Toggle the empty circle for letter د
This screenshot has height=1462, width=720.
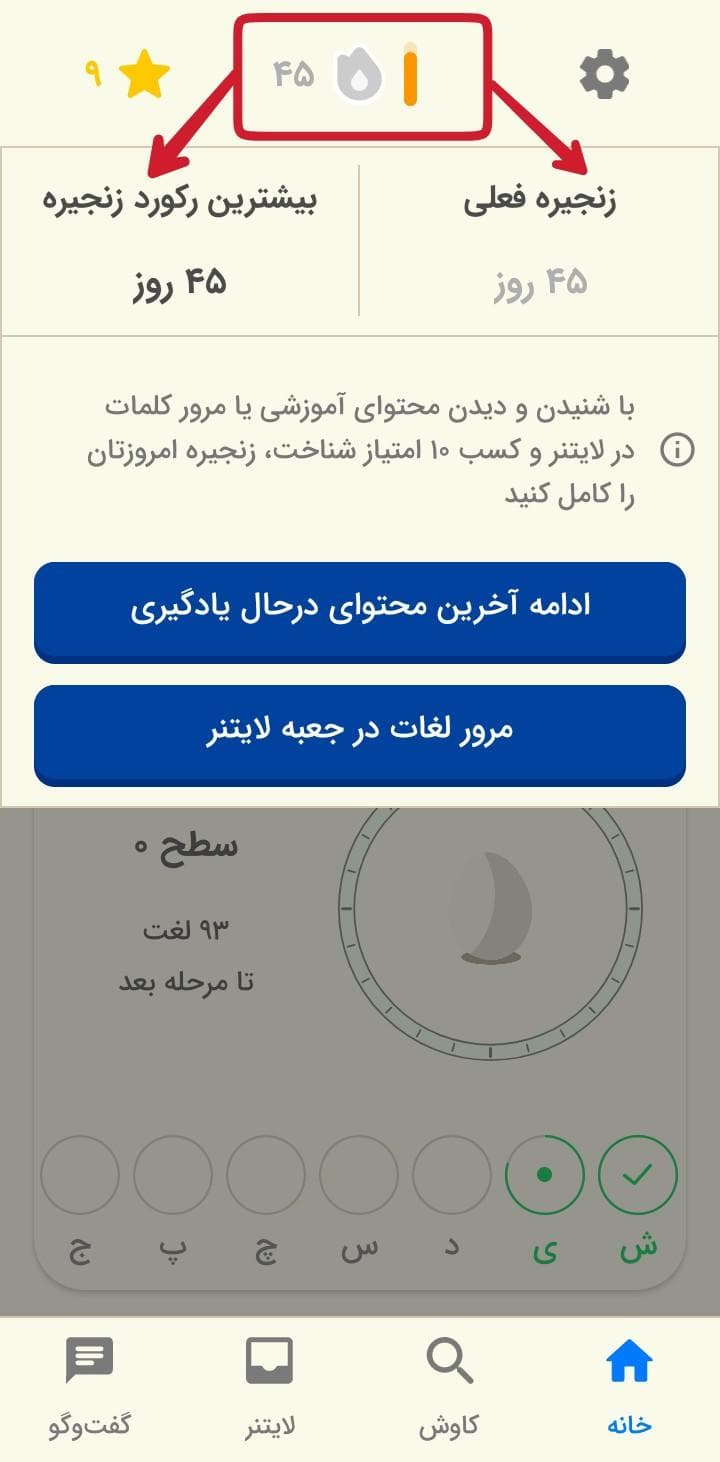coord(450,1176)
